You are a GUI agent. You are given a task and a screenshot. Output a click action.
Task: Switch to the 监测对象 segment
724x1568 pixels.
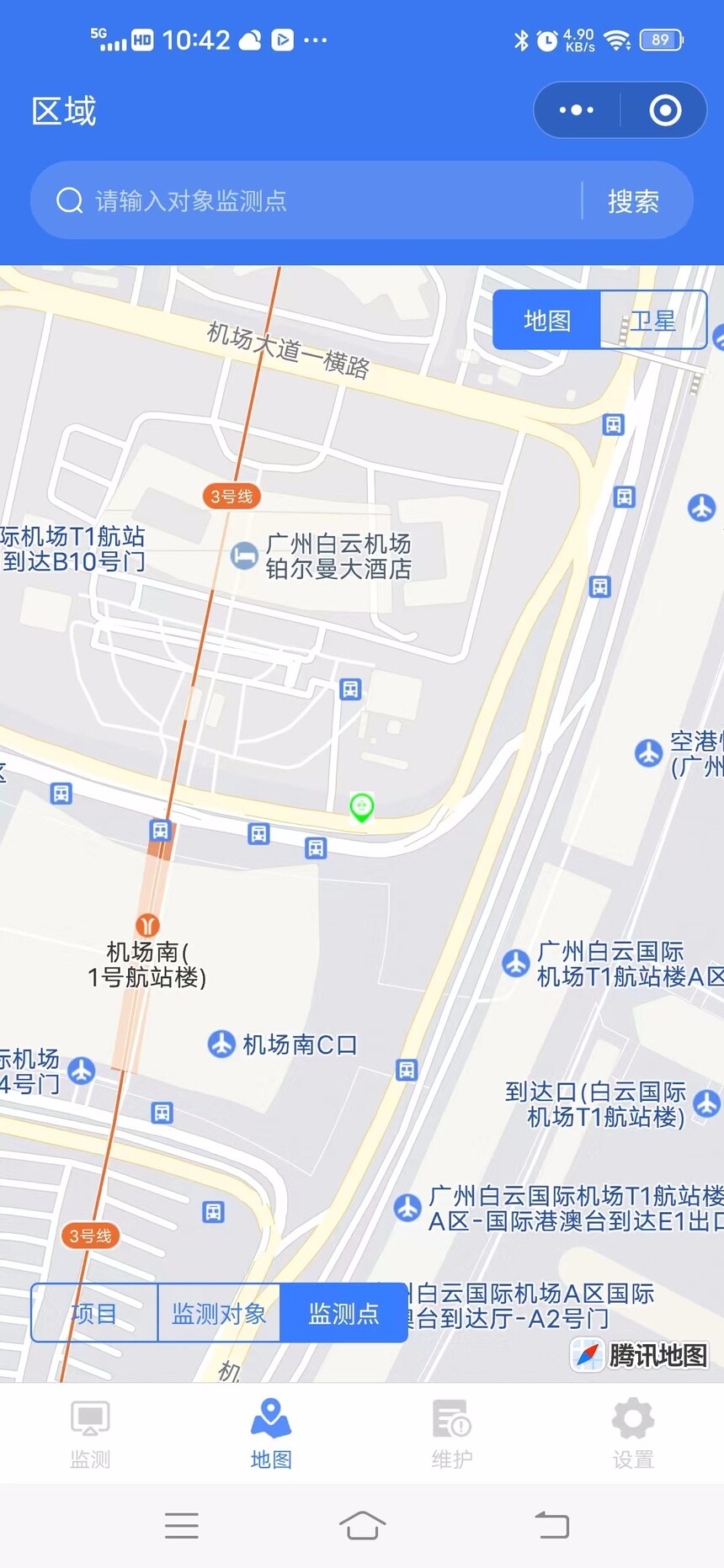coord(219,1313)
